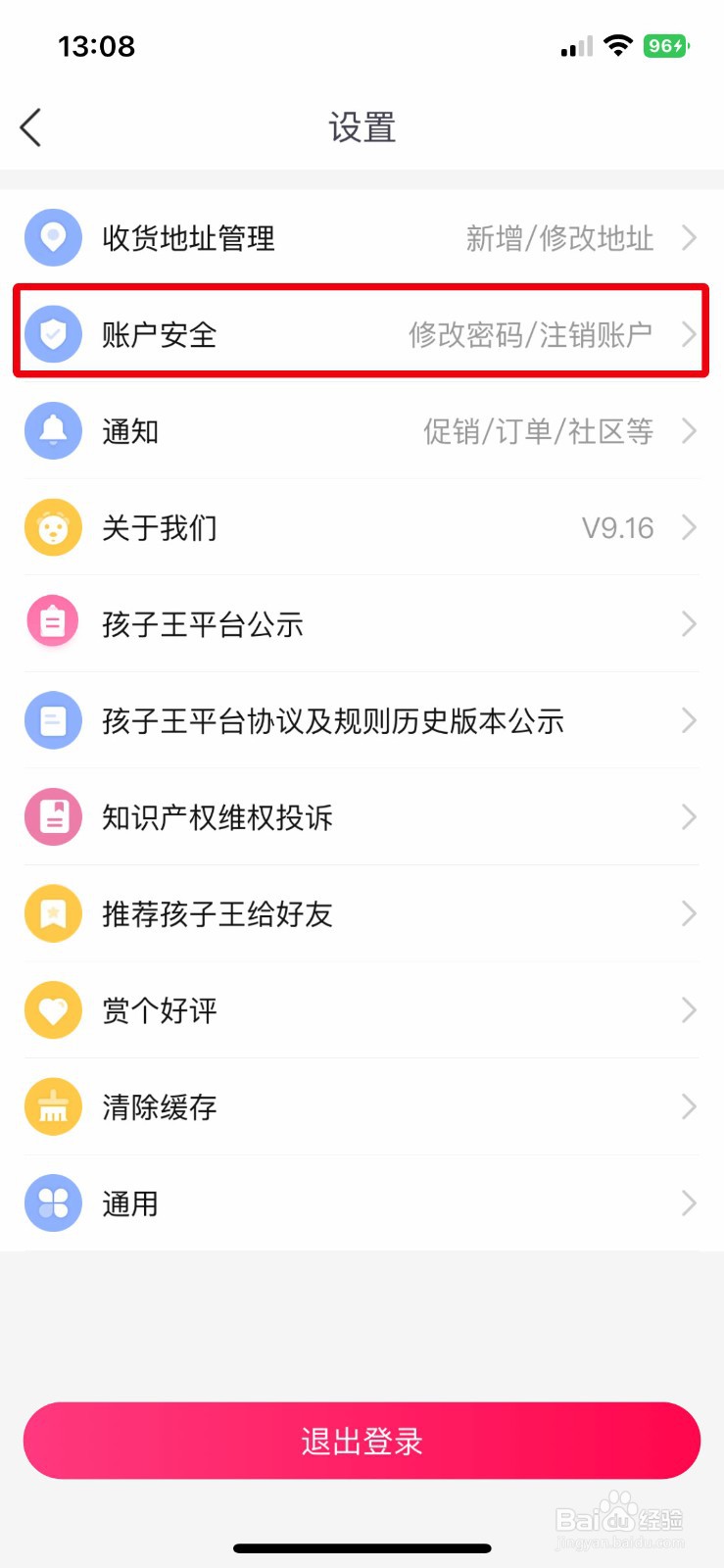Open 通用 settings
This screenshot has width=724, height=1568.
click(362, 1203)
